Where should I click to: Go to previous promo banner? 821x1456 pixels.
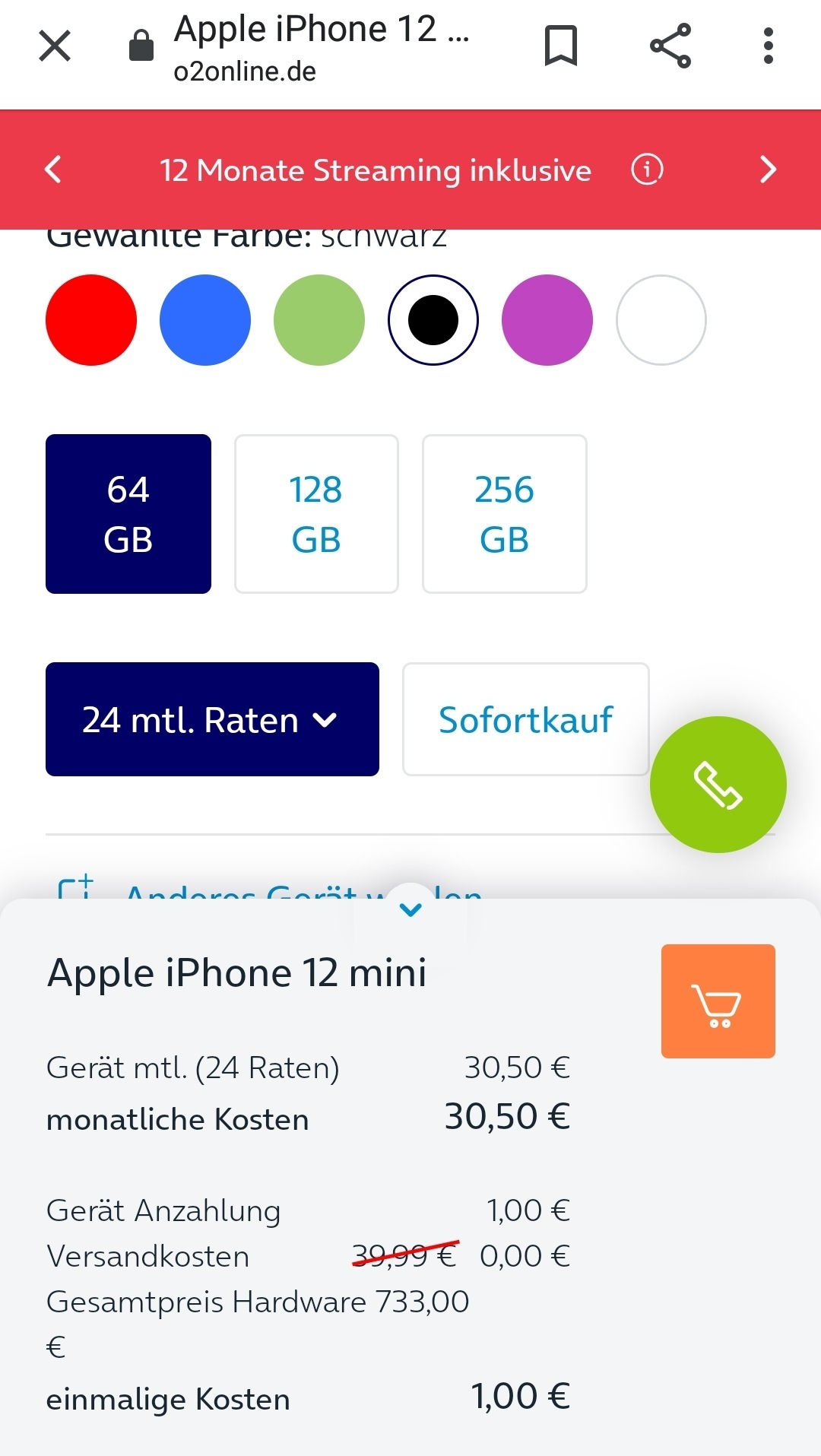coord(53,170)
